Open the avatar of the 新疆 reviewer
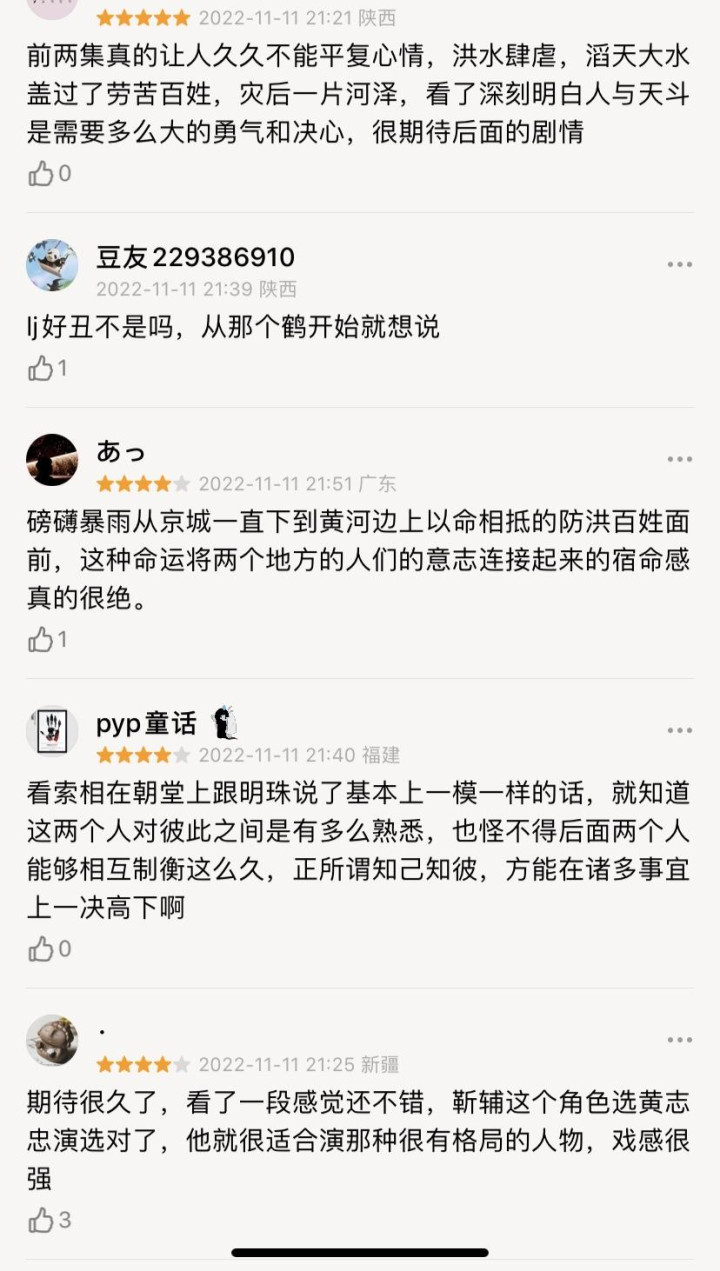The height and width of the screenshot is (1271, 720). click(x=52, y=1040)
